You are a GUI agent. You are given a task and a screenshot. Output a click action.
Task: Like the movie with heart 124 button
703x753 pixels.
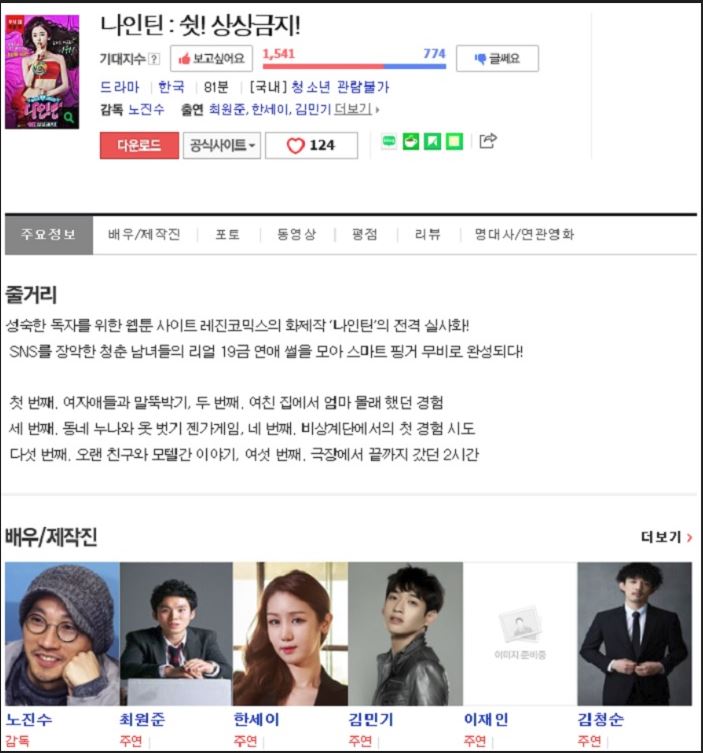(x=311, y=145)
